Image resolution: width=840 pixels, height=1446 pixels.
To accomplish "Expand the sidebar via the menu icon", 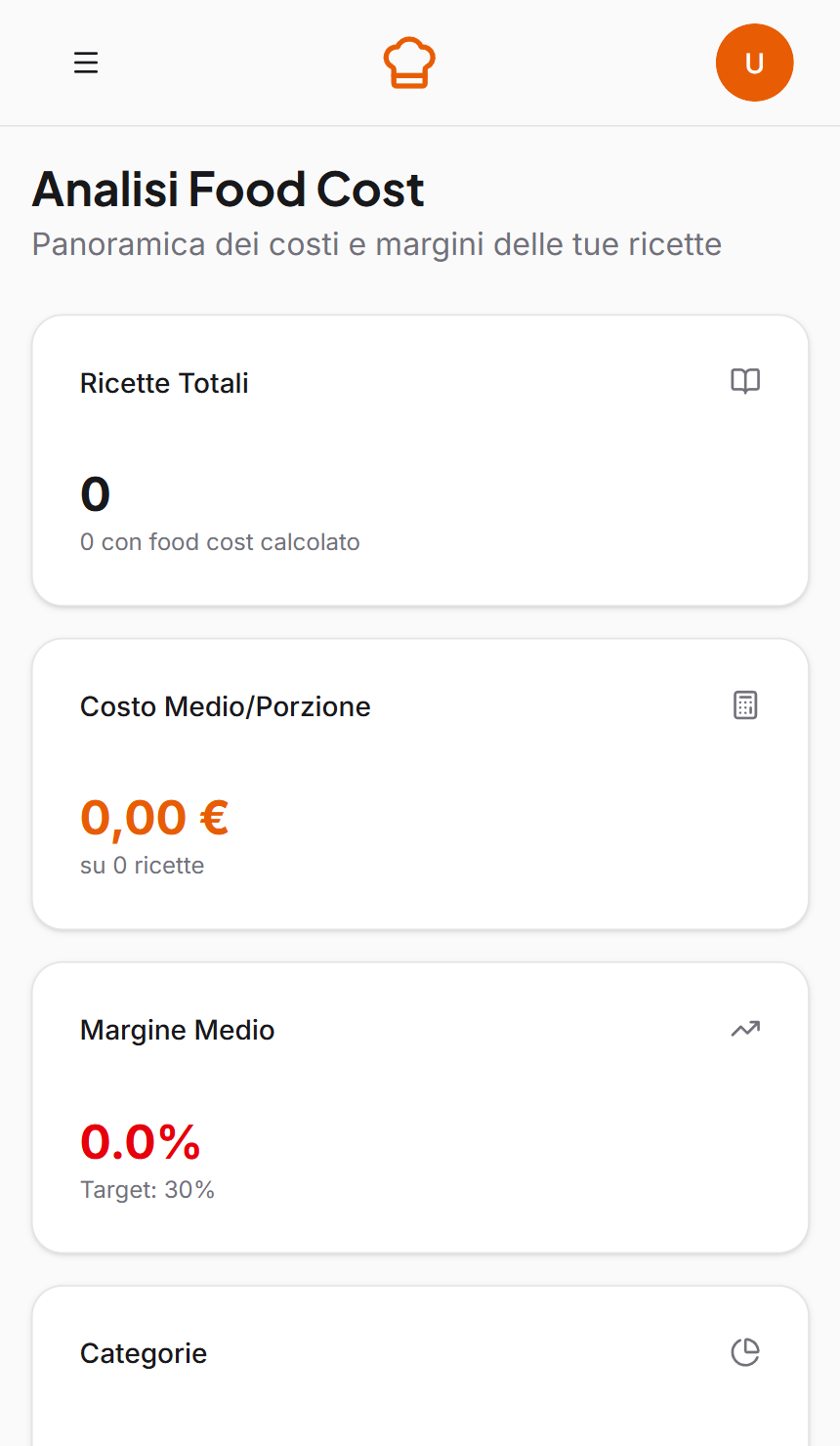I will click(86, 63).
